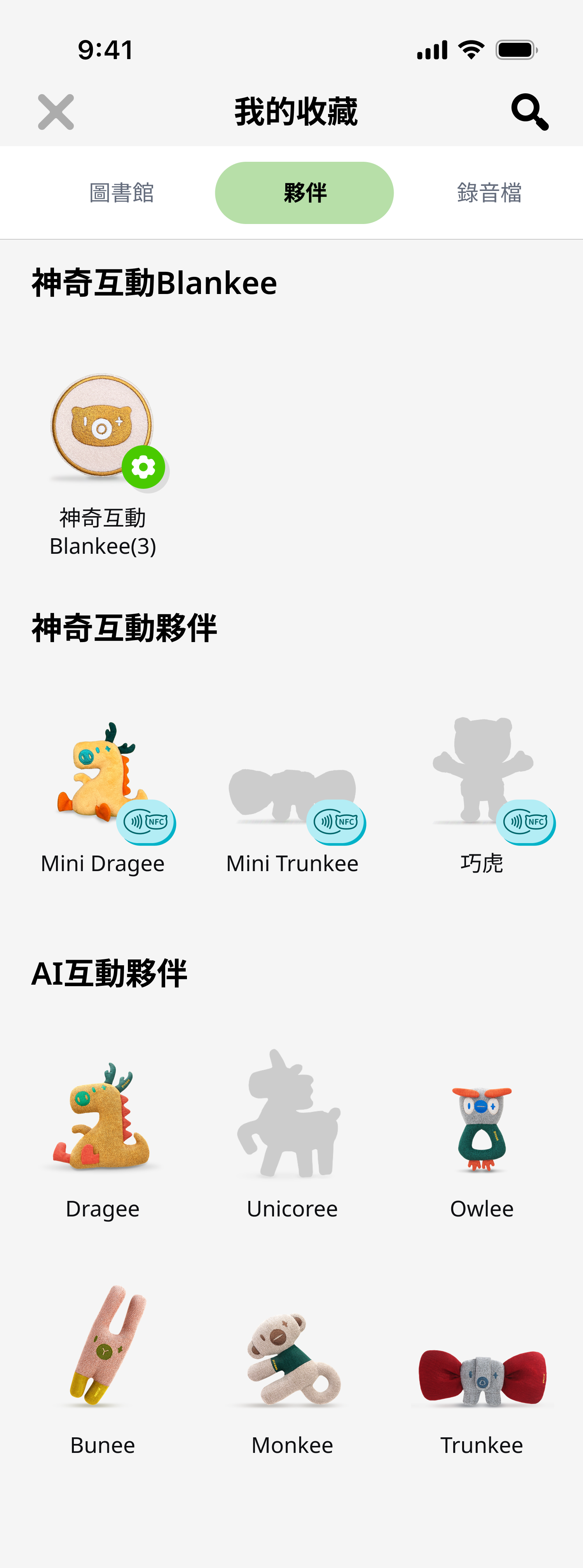This screenshot has height=1568, width=583.
Task: Switch to the 錄音檔 tab
Action: tap(489, 193)
